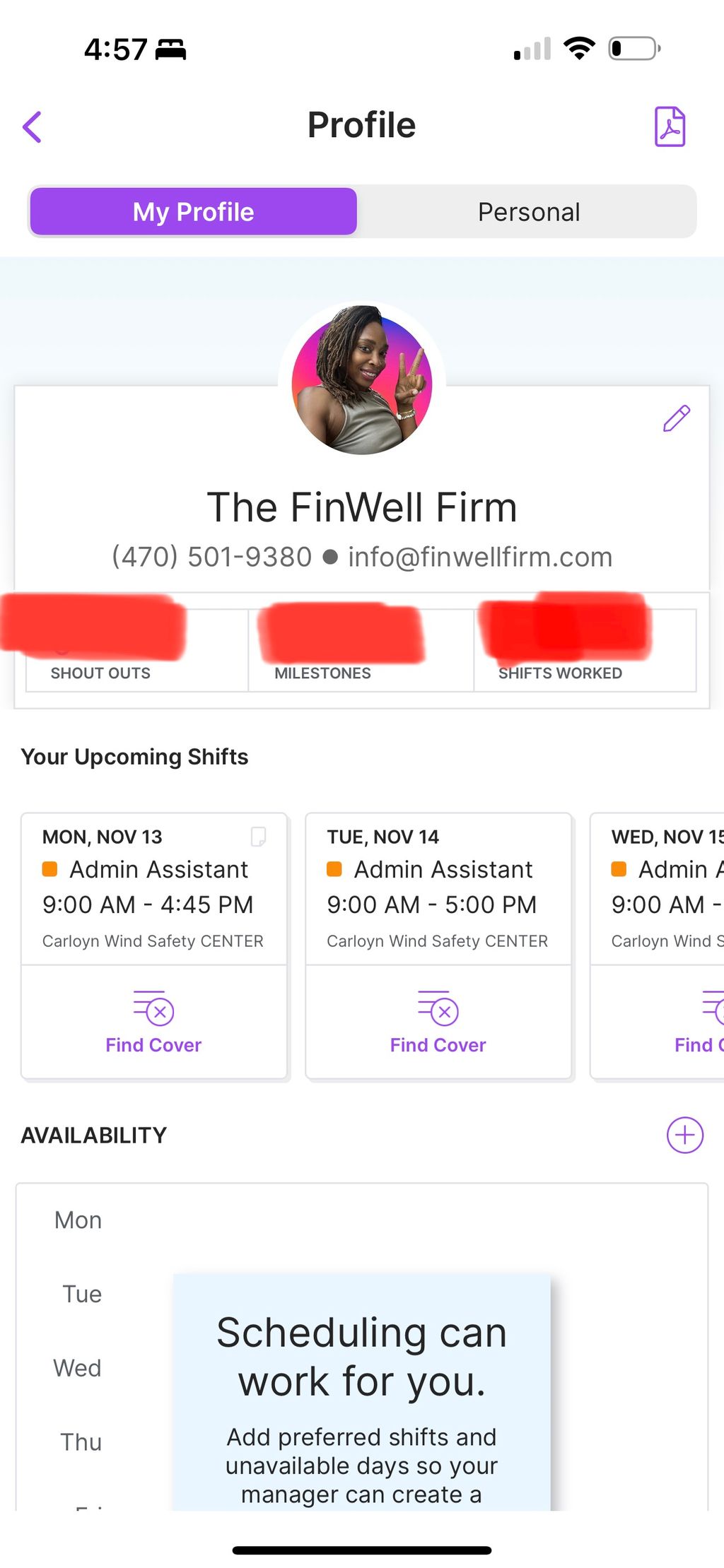Add availability with the plus icon

tap(684, 1135)
